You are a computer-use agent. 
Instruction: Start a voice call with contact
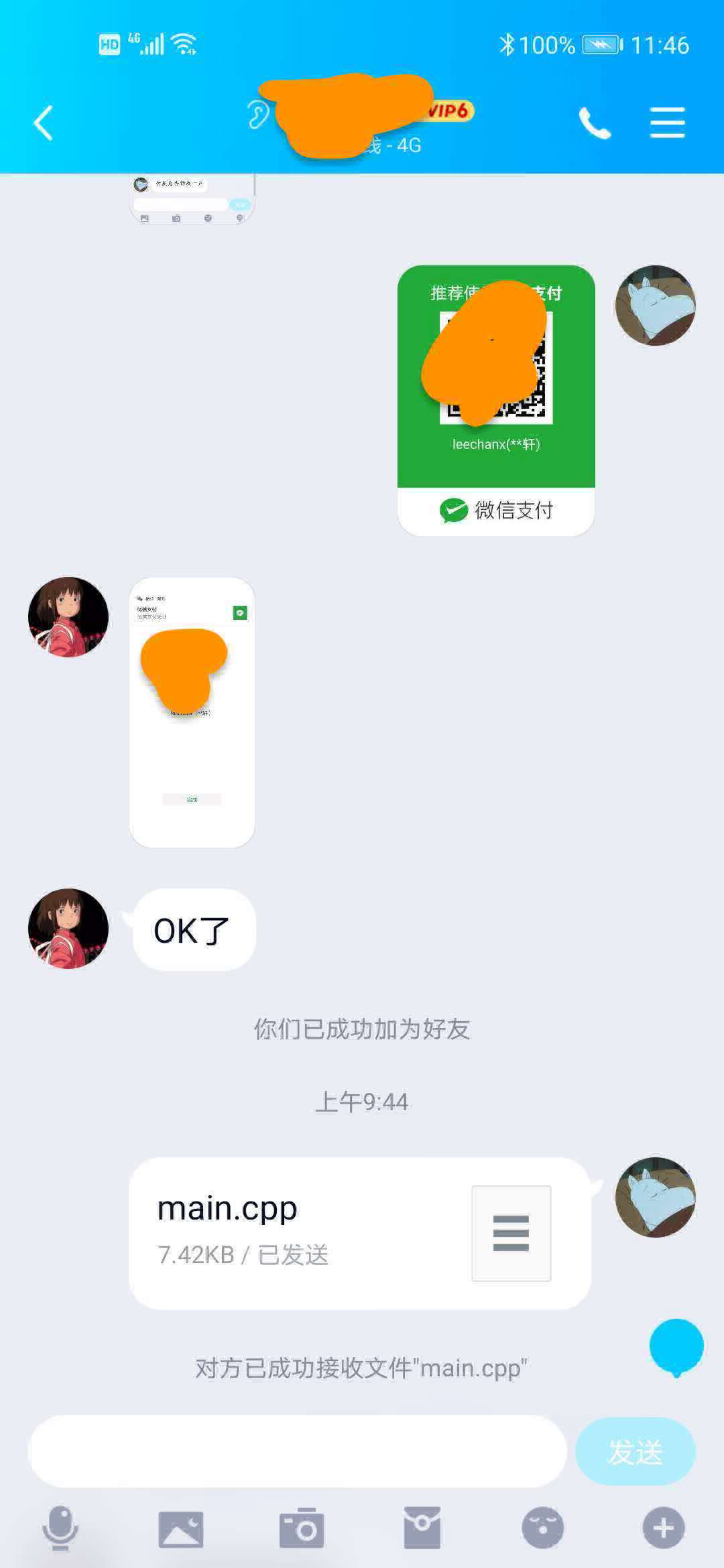click(x=595, y=123)
